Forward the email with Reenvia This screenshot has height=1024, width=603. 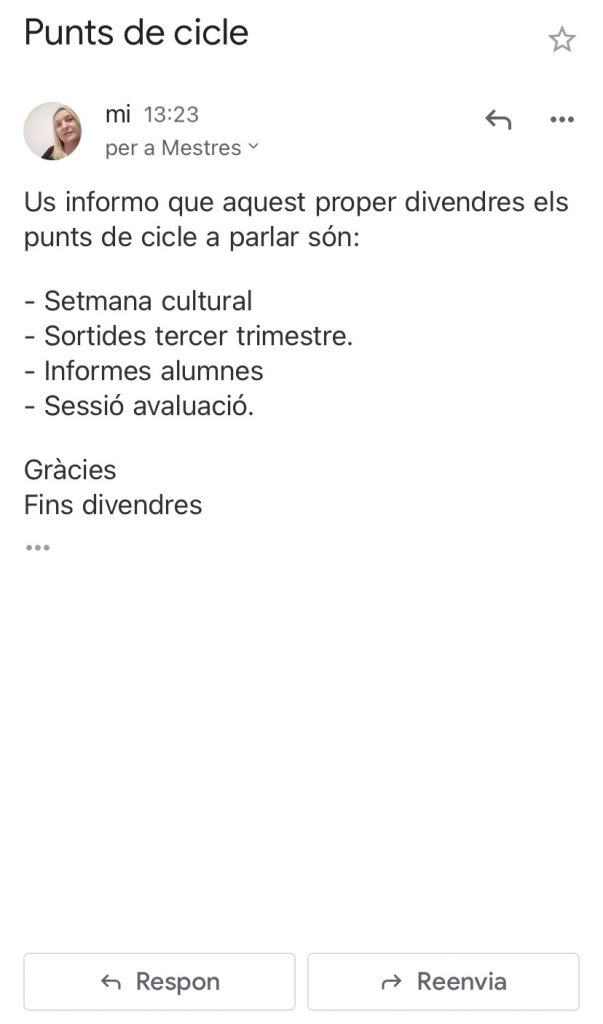click(443, 981)
